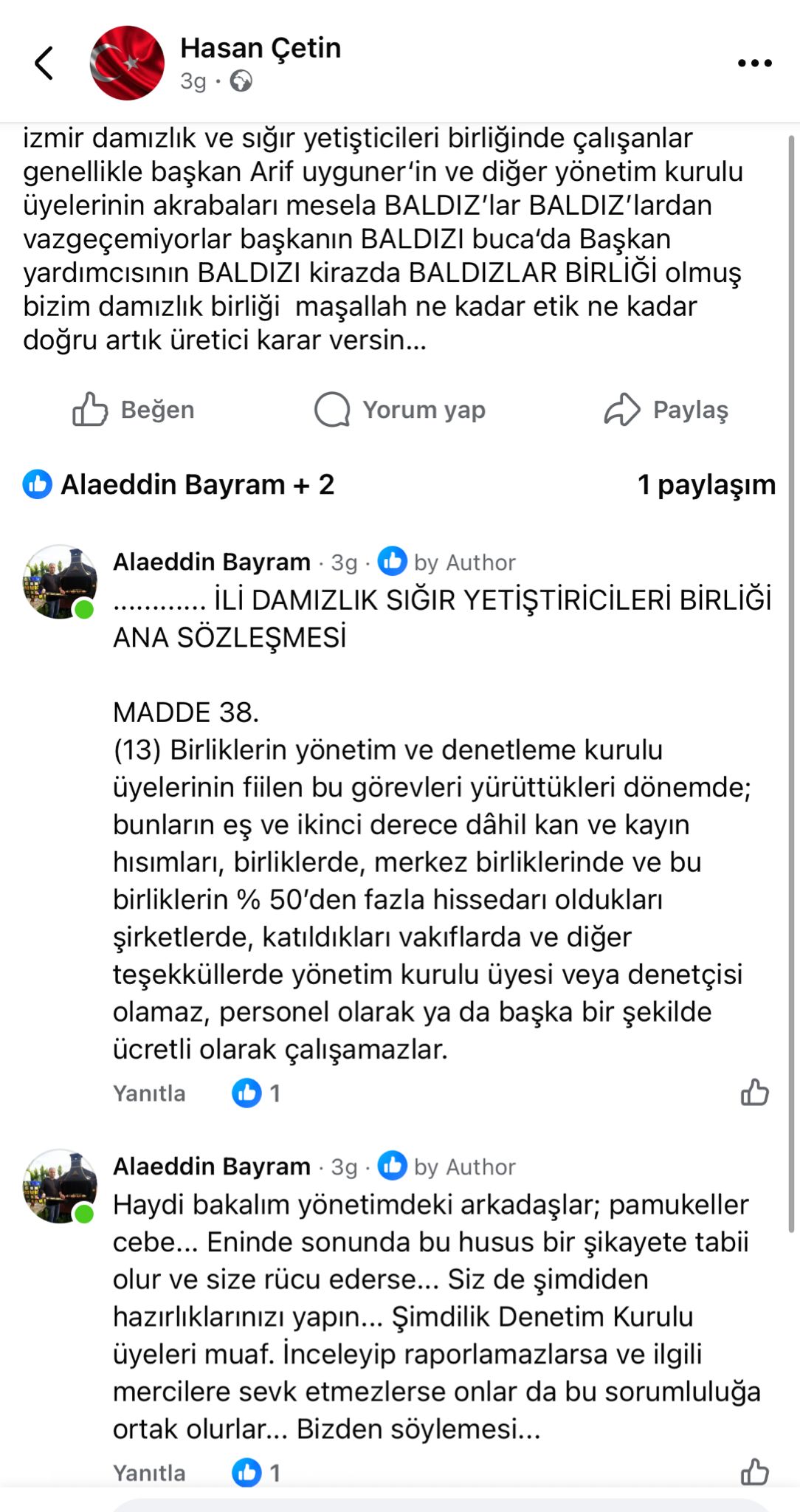Image resolution: width=800 pixels, height=1512 pixels.
Task: See who liked the Haydi bakalım comment
Action: coord(256,1473)
